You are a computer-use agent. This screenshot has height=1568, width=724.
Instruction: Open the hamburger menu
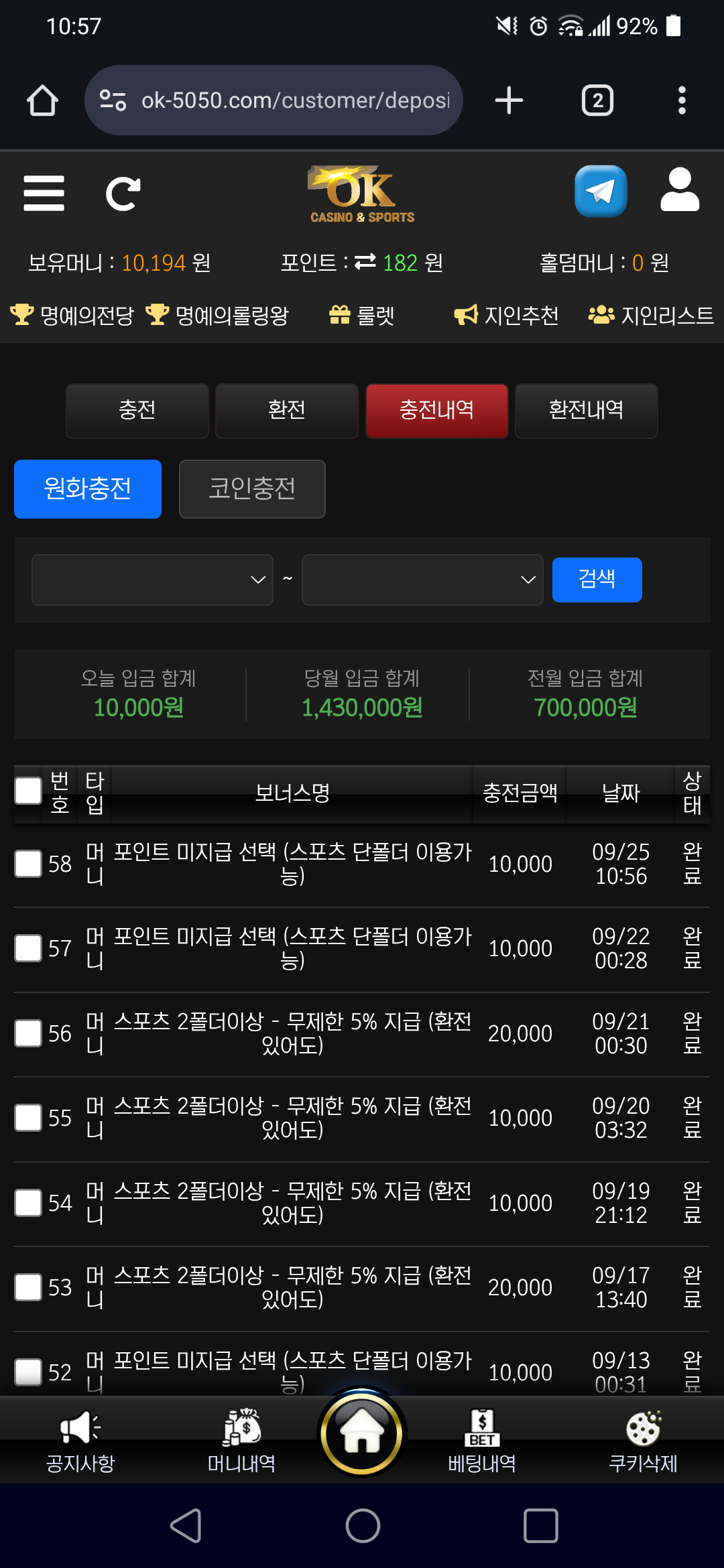coord(44,194)
